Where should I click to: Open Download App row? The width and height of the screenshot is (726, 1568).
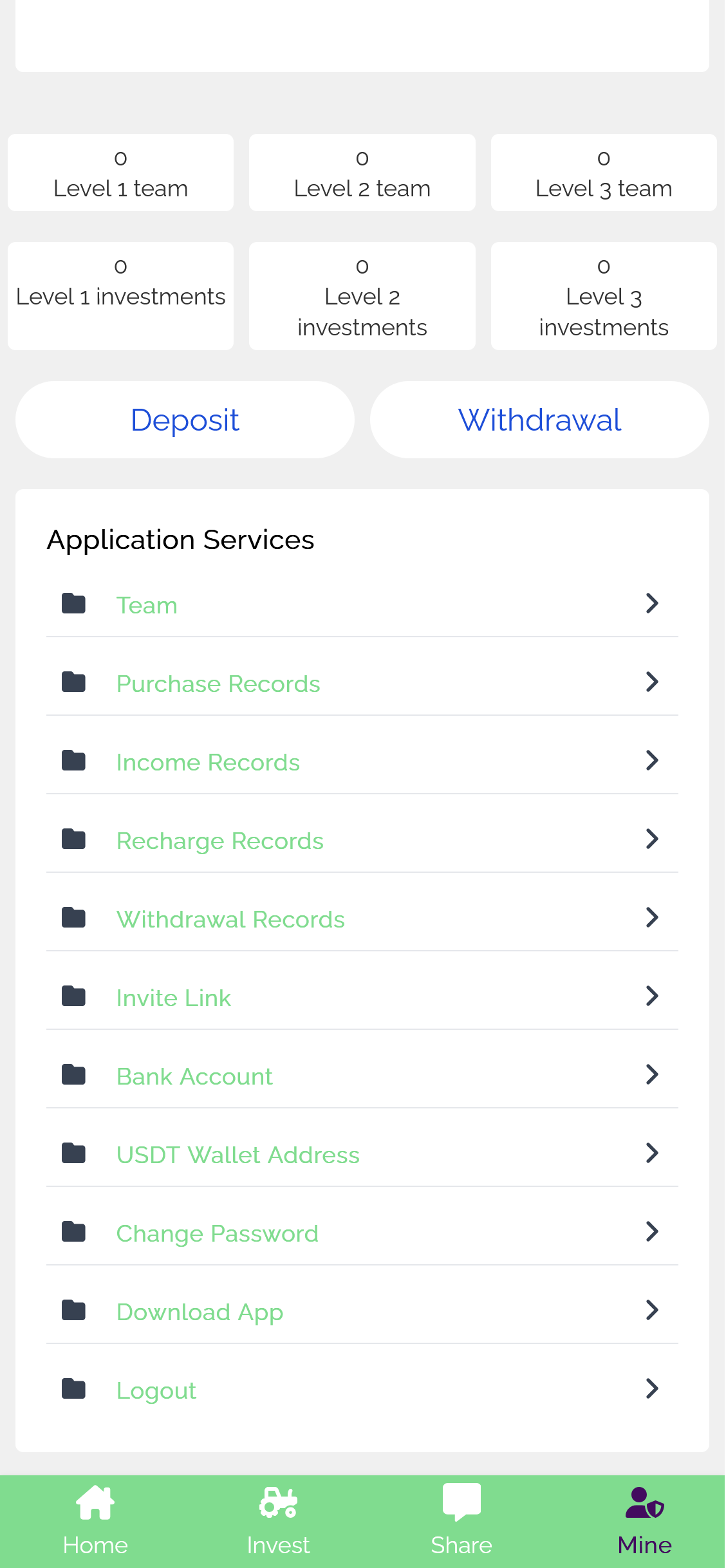pos(362,1311)
